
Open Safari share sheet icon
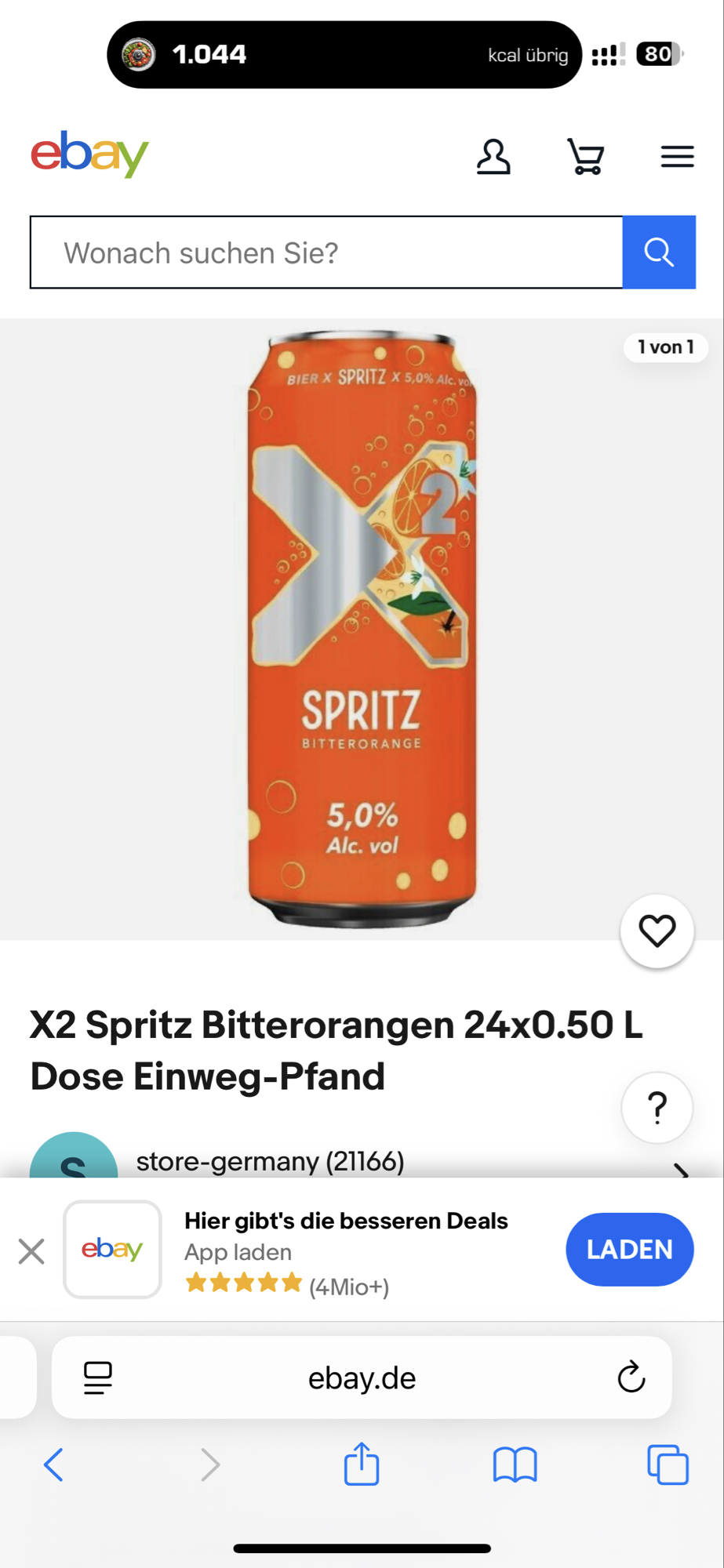pyautogui.click(x=360, y=1465)
